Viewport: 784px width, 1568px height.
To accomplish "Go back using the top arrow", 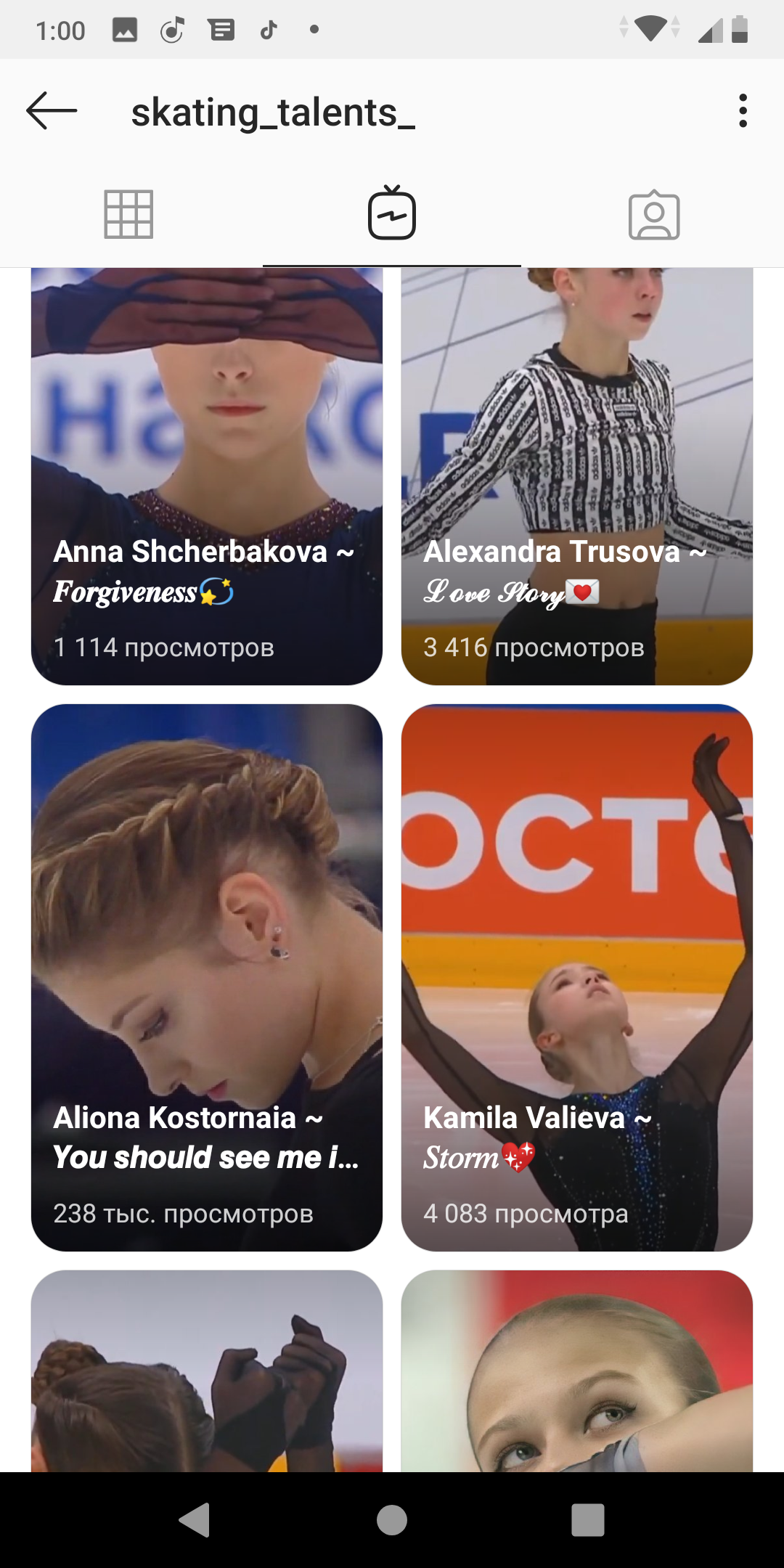I will point(52,111).
